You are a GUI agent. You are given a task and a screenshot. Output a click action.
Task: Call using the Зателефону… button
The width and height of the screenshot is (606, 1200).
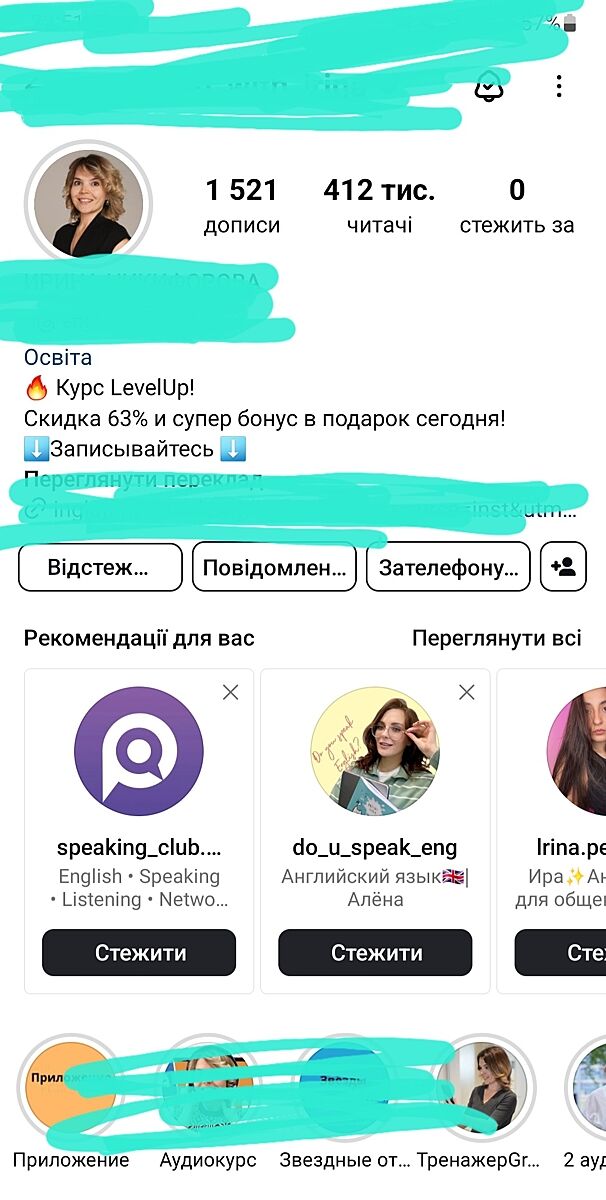(448, 568)
